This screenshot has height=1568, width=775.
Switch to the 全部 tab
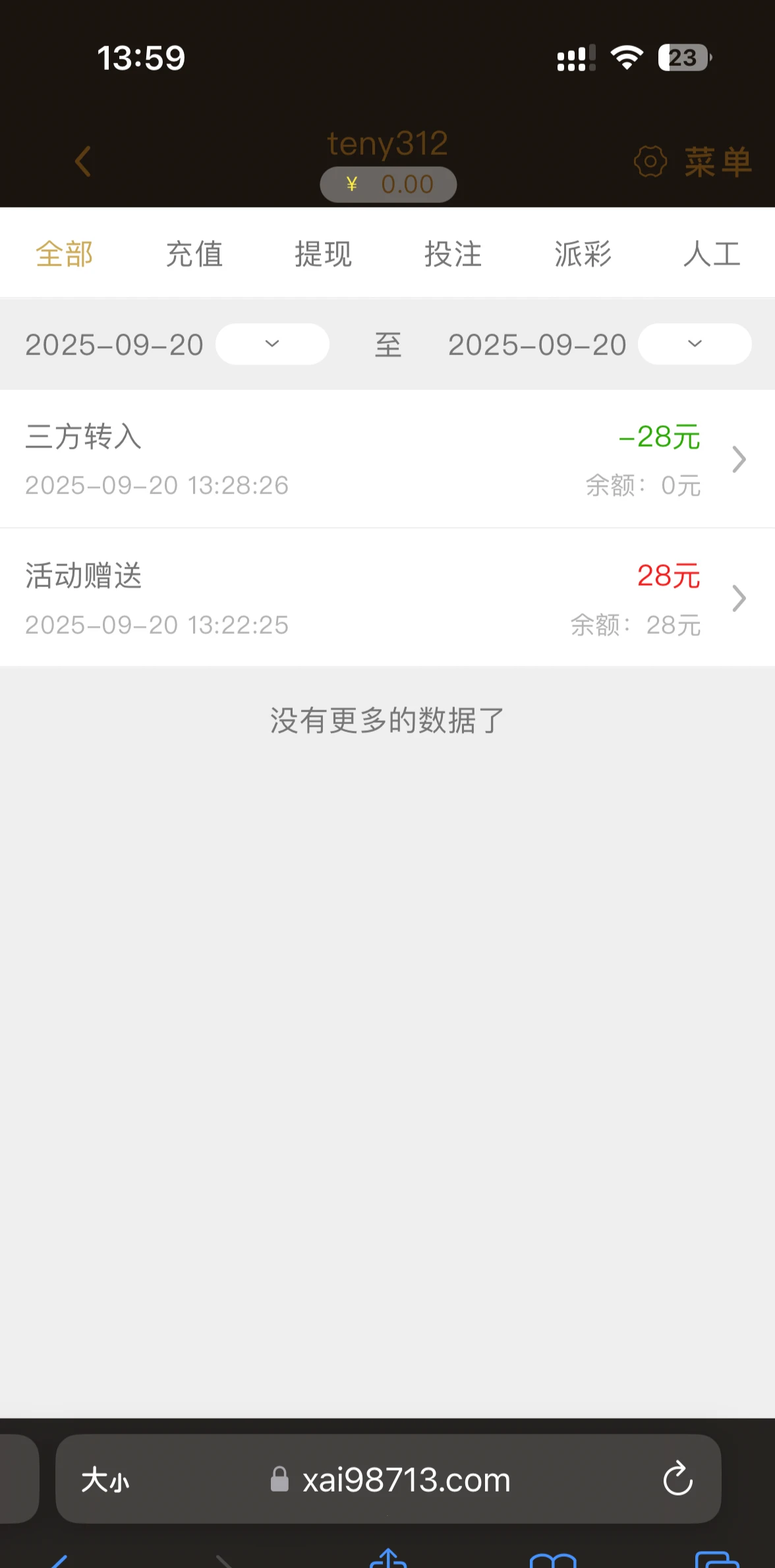(65, 254)
